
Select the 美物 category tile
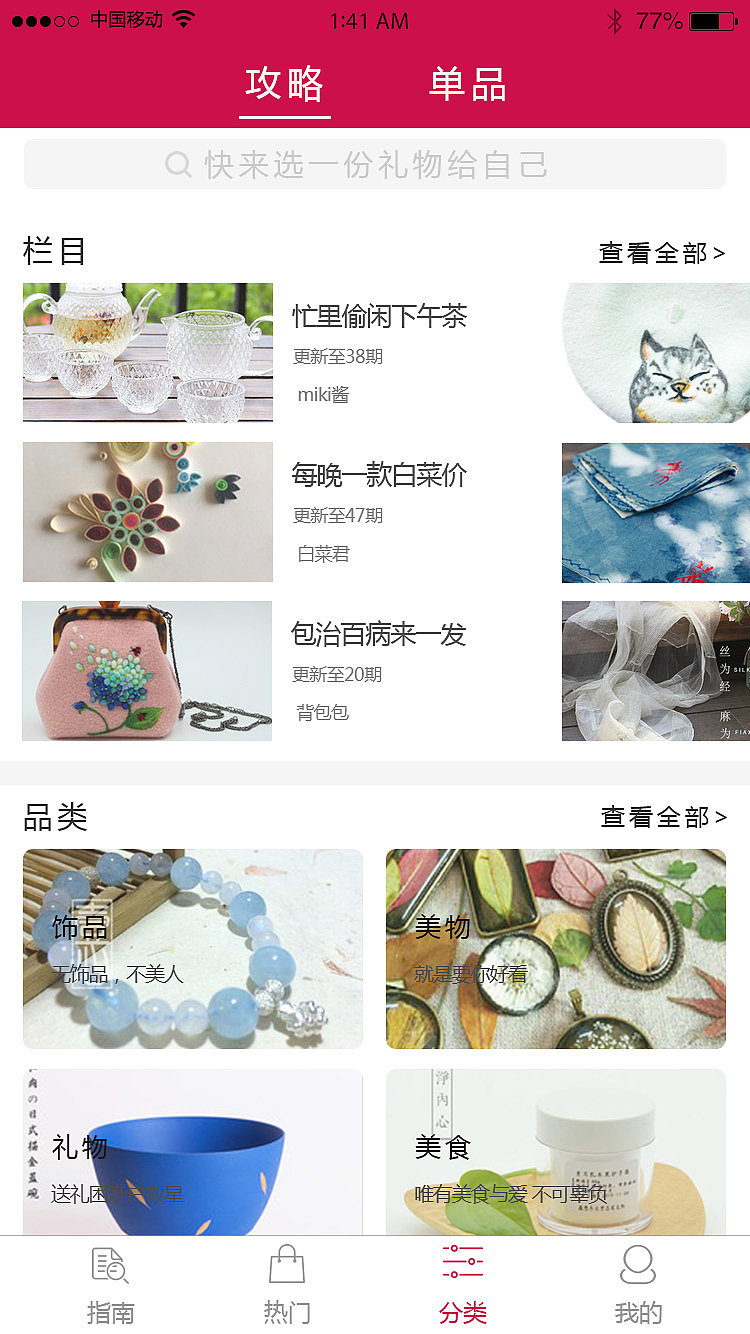coord(556,948)
